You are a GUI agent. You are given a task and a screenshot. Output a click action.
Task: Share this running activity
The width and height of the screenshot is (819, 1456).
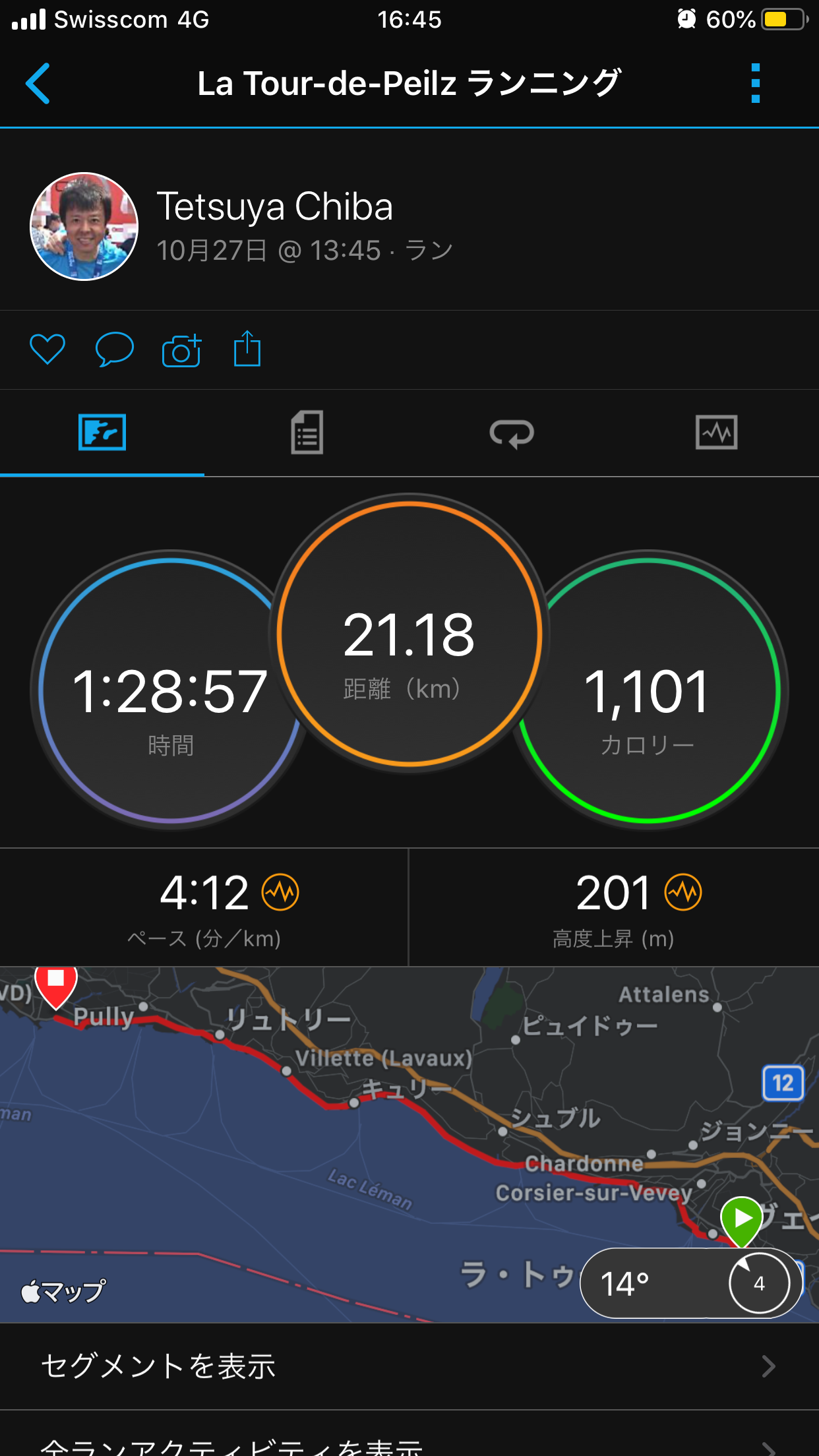tap(247, 349)
